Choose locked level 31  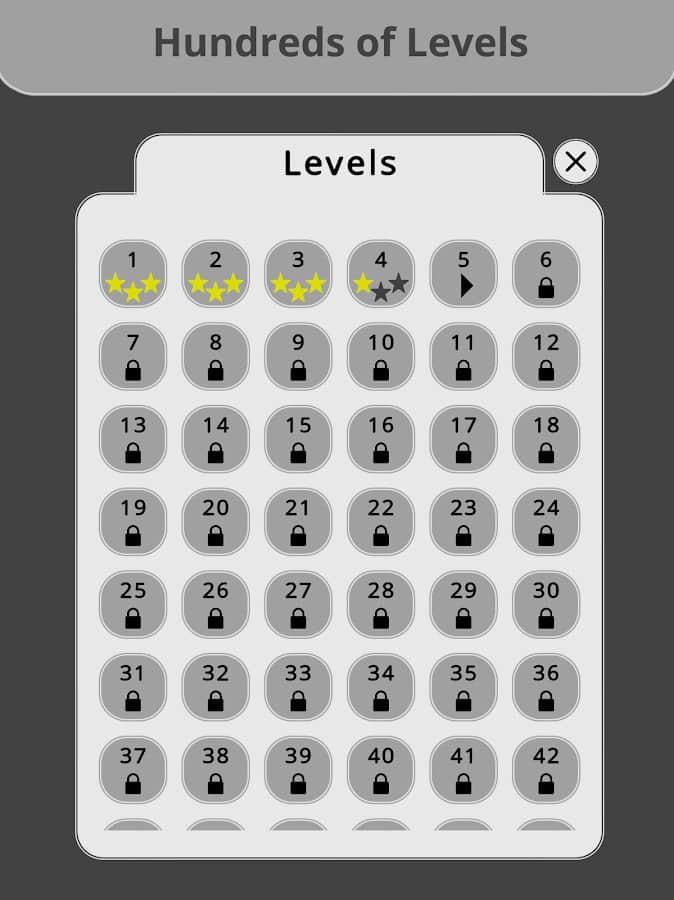tap(133, 687)
